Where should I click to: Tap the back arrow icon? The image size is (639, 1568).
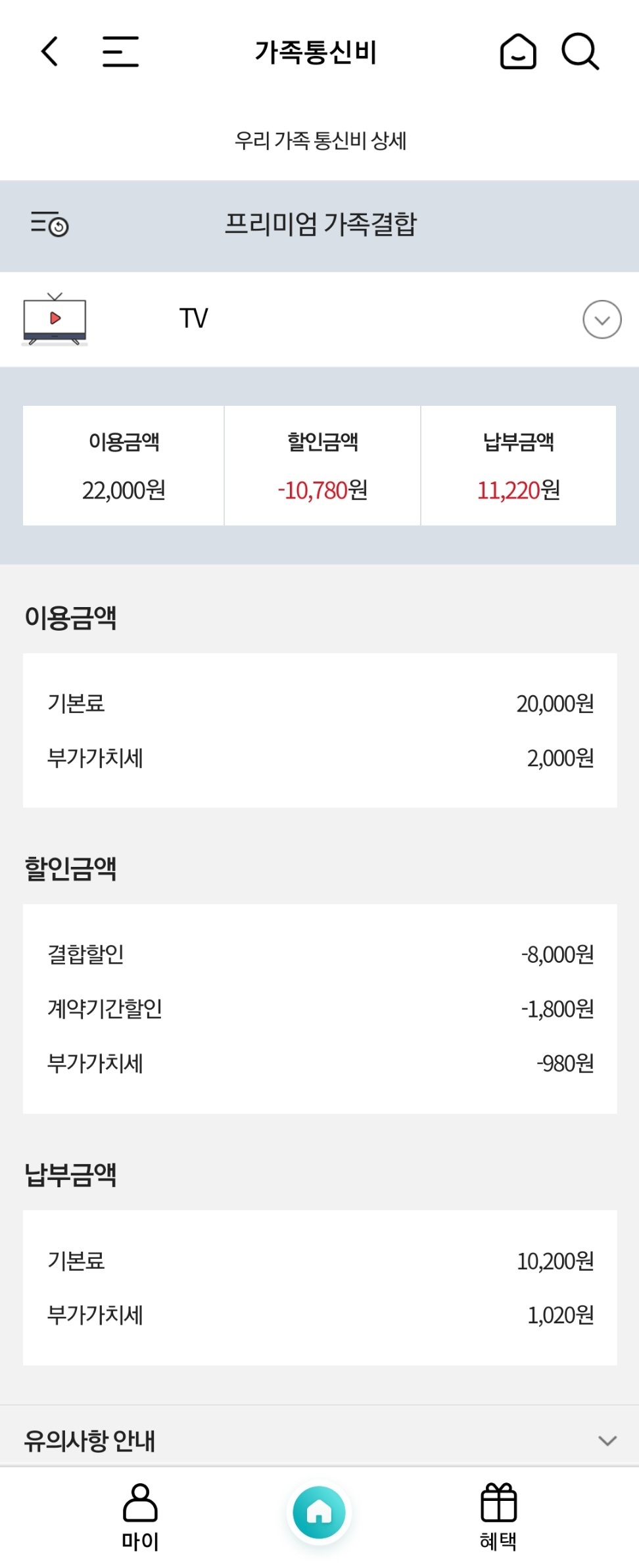point(49,53)
